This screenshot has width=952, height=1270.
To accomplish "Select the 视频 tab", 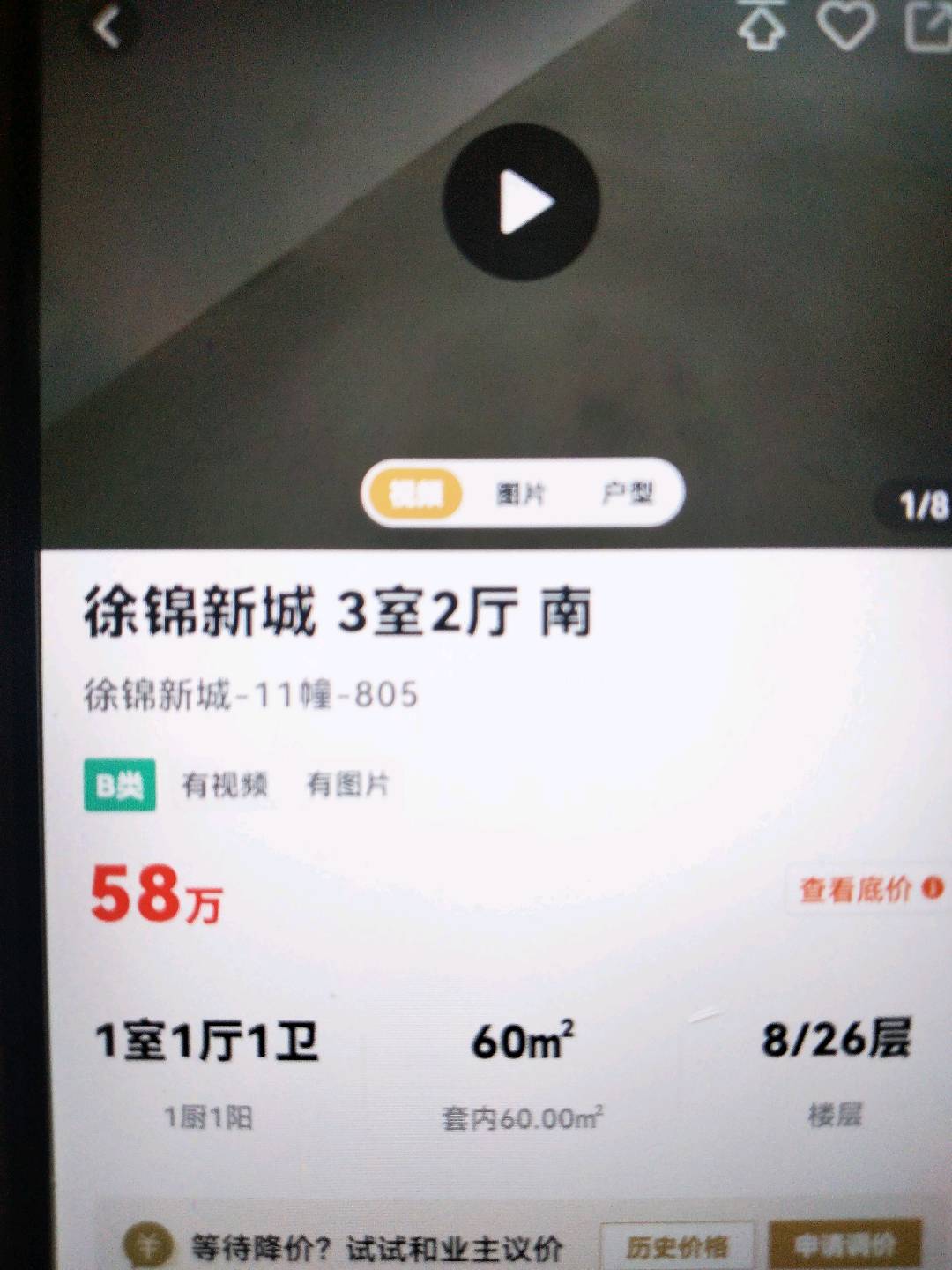I will pyautogui.click(x=414, y=494).
